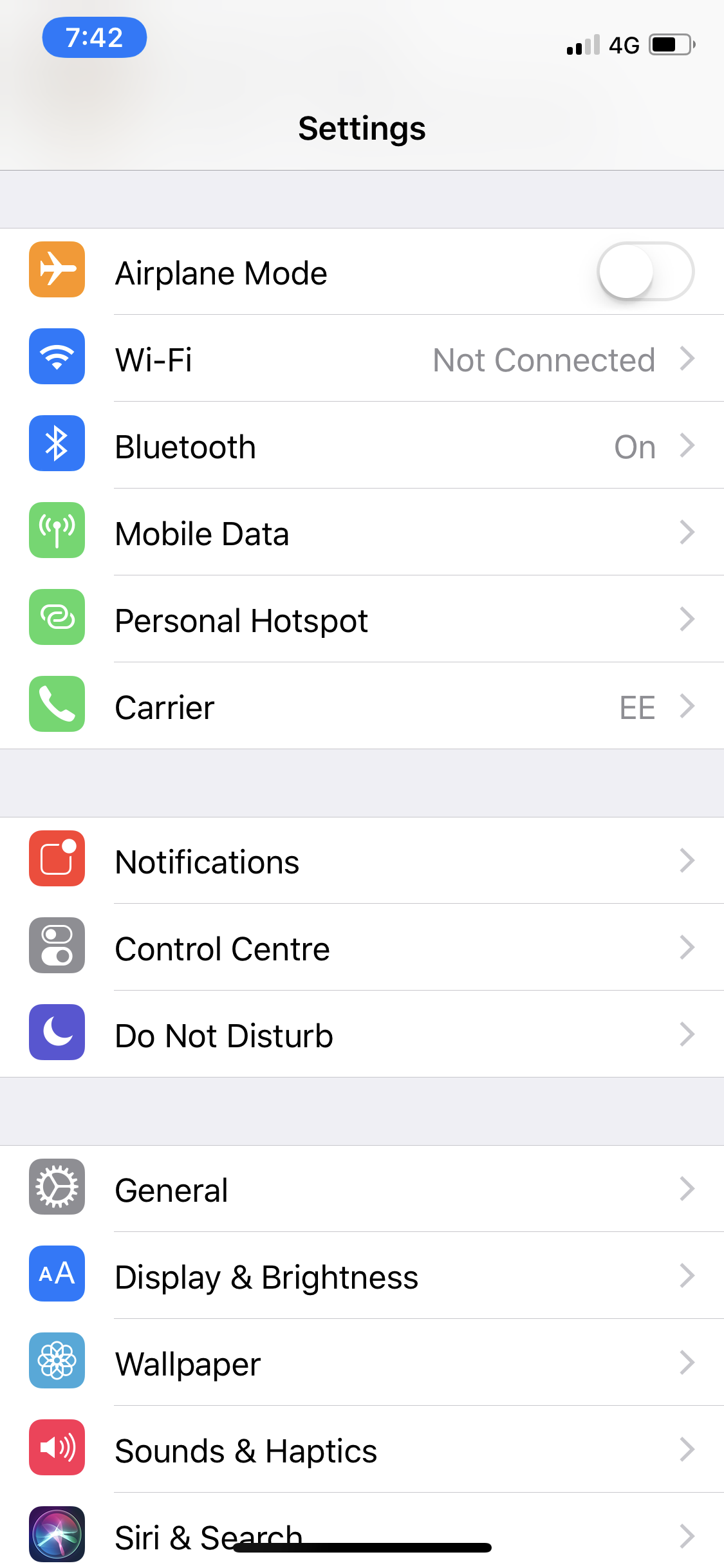Go to Control Centre
Image resolution: width=724 pixels, height=1568 pixels.
coord(362,947)
